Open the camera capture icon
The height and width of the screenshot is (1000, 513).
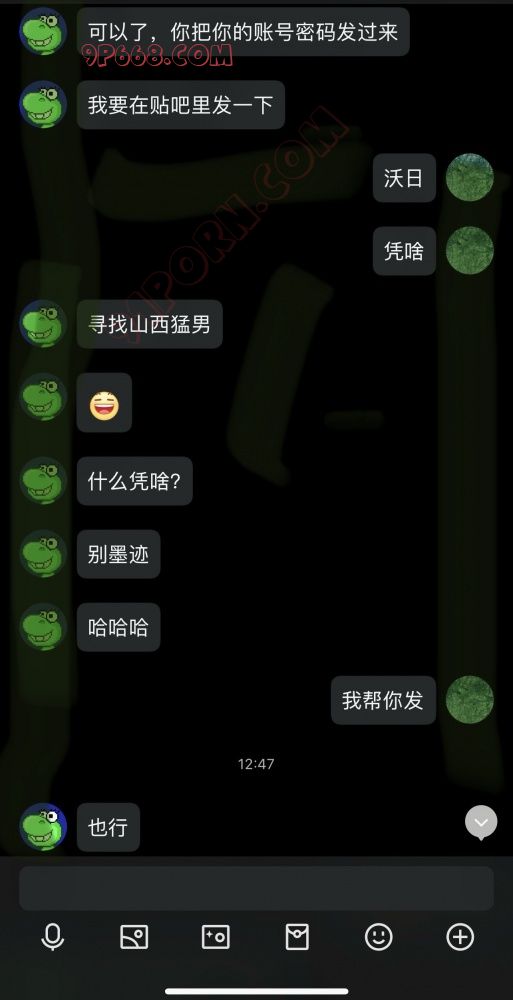tap(216, 937)
